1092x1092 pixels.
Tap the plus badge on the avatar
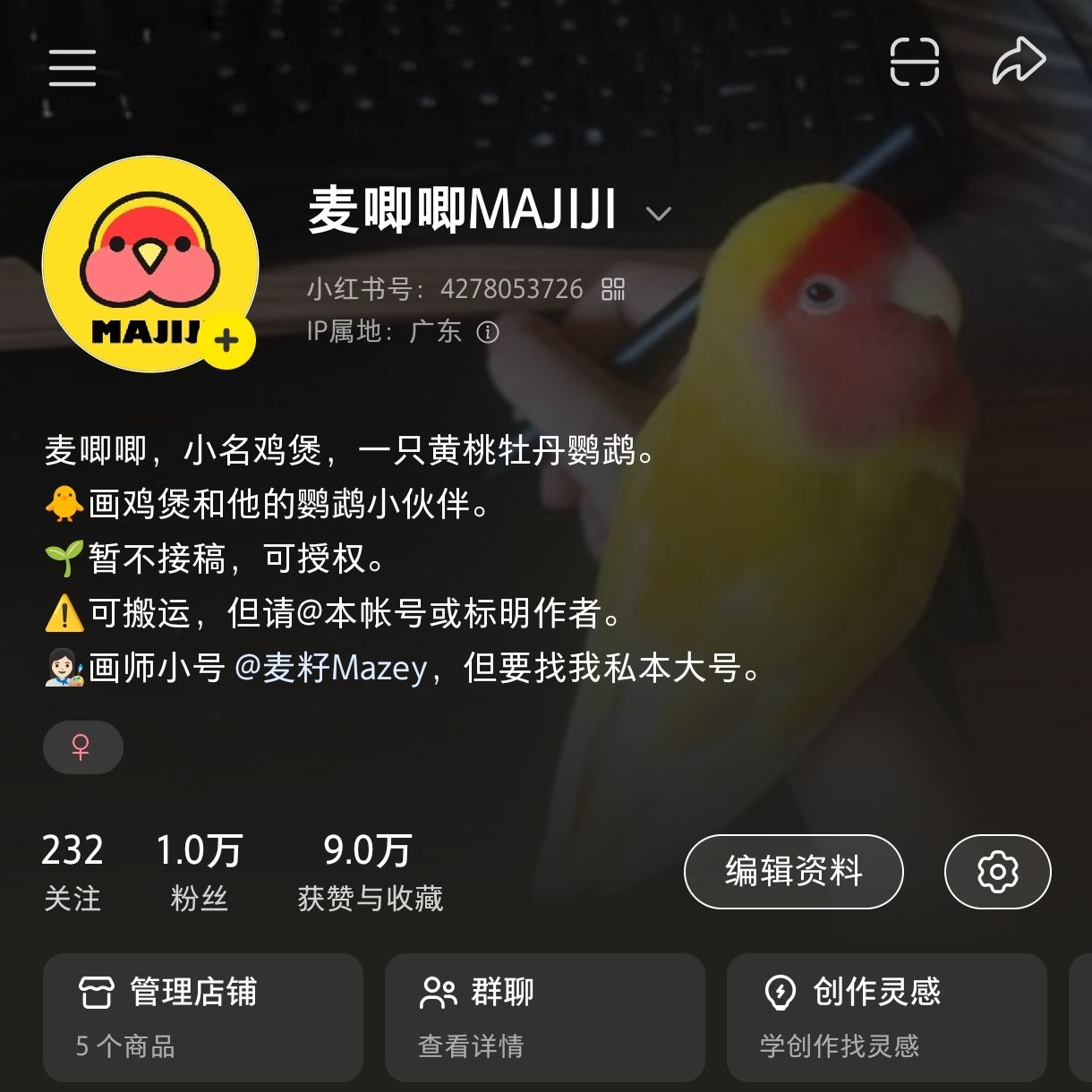227,340
